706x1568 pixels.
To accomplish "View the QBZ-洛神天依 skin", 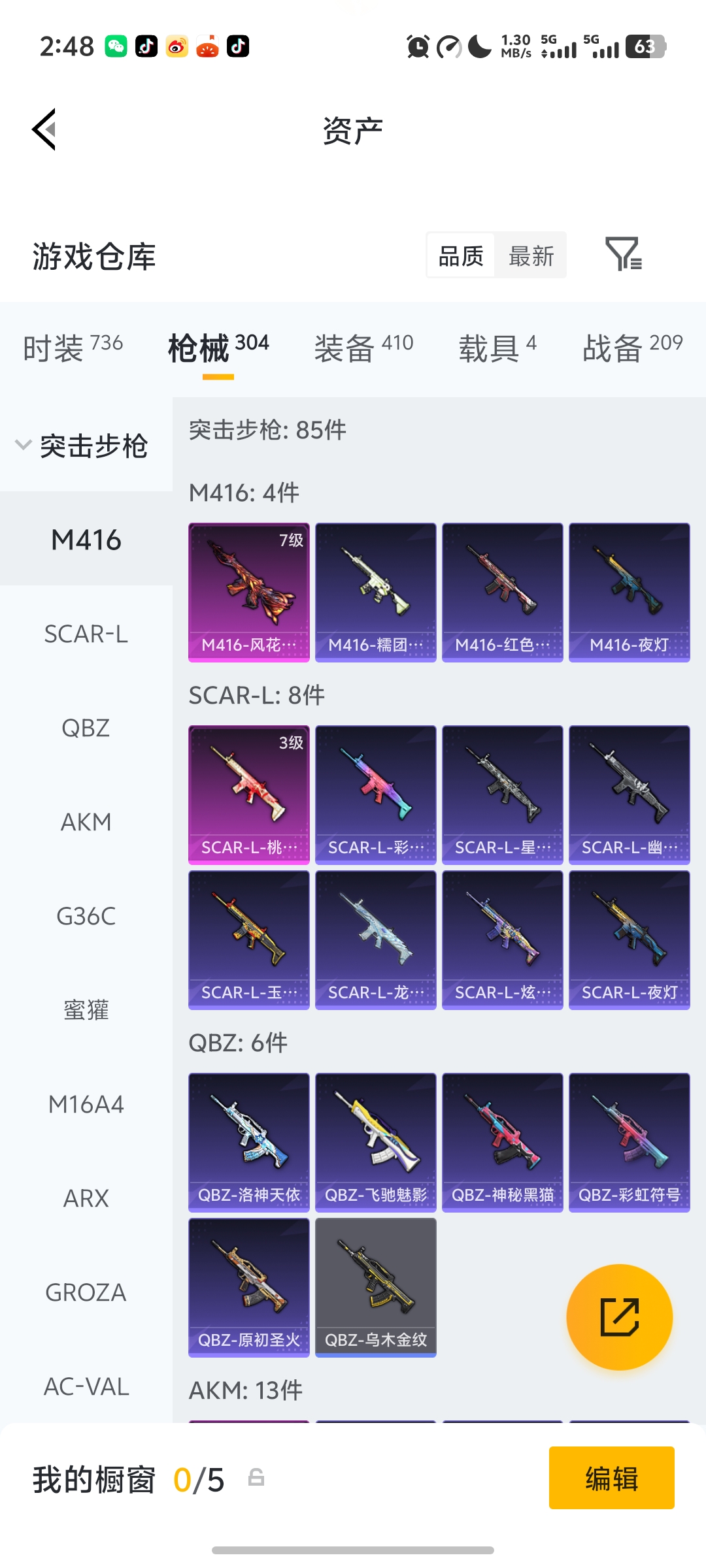I will tap(248, 1142).
